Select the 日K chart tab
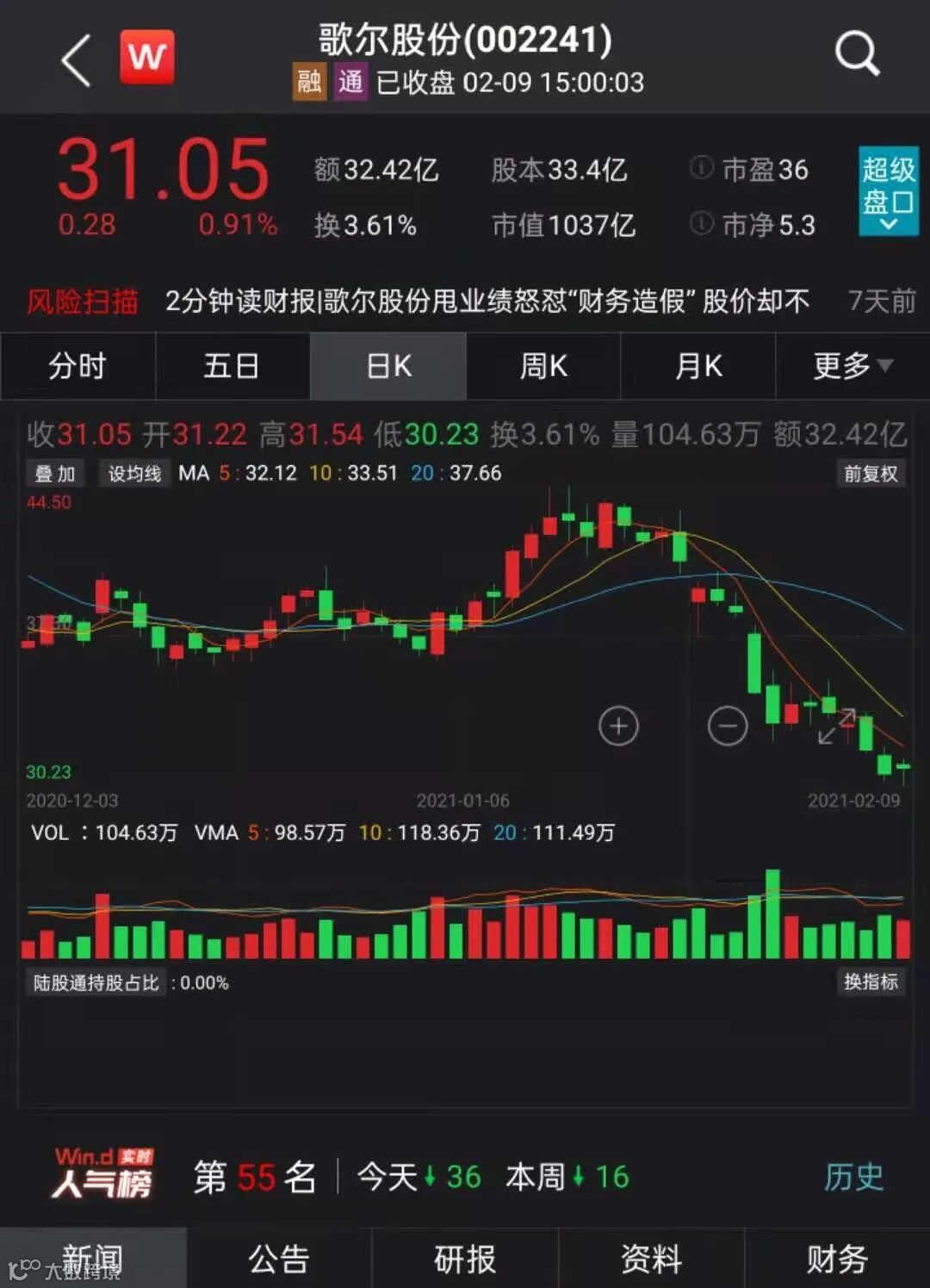930x1288 pixels. pos(388,366)
